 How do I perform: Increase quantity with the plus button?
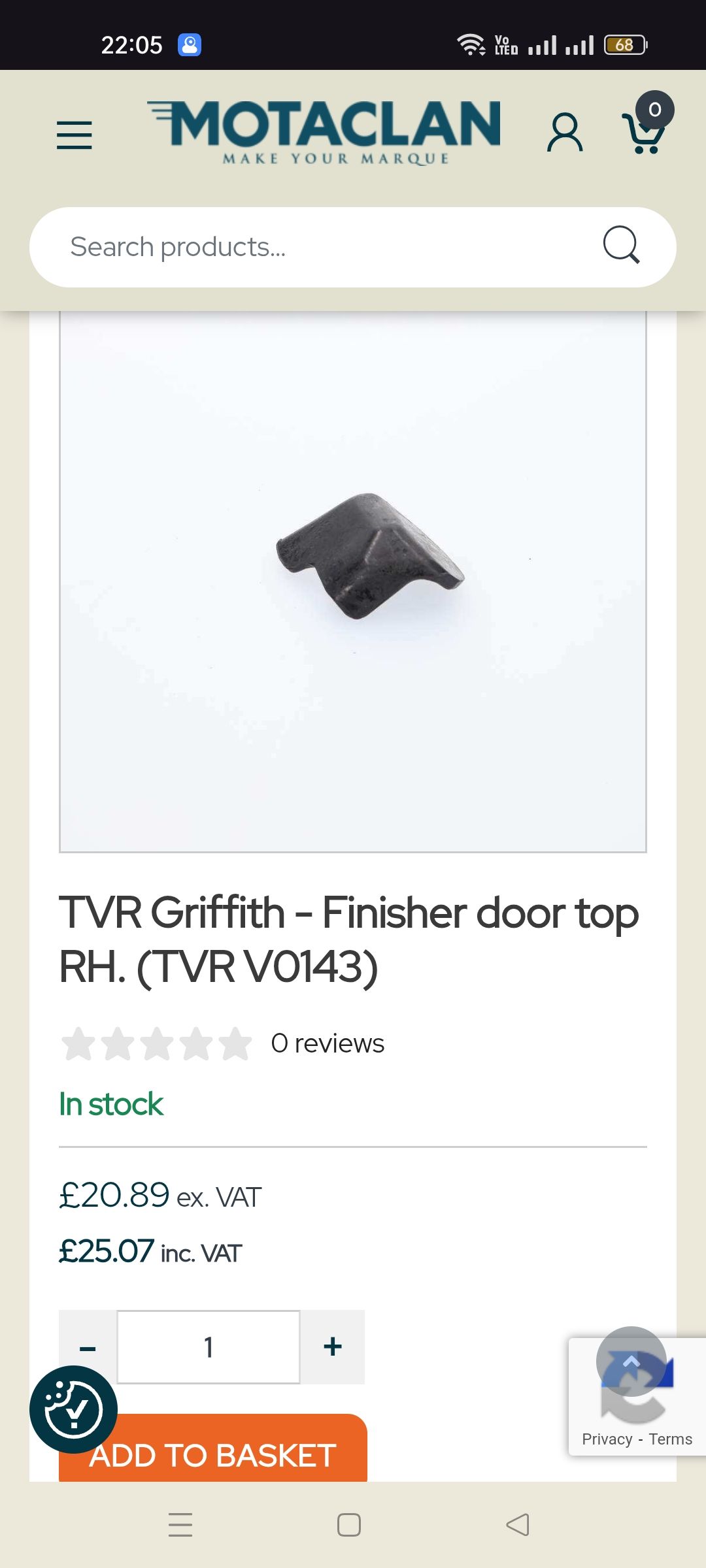tap(333, 1347)
